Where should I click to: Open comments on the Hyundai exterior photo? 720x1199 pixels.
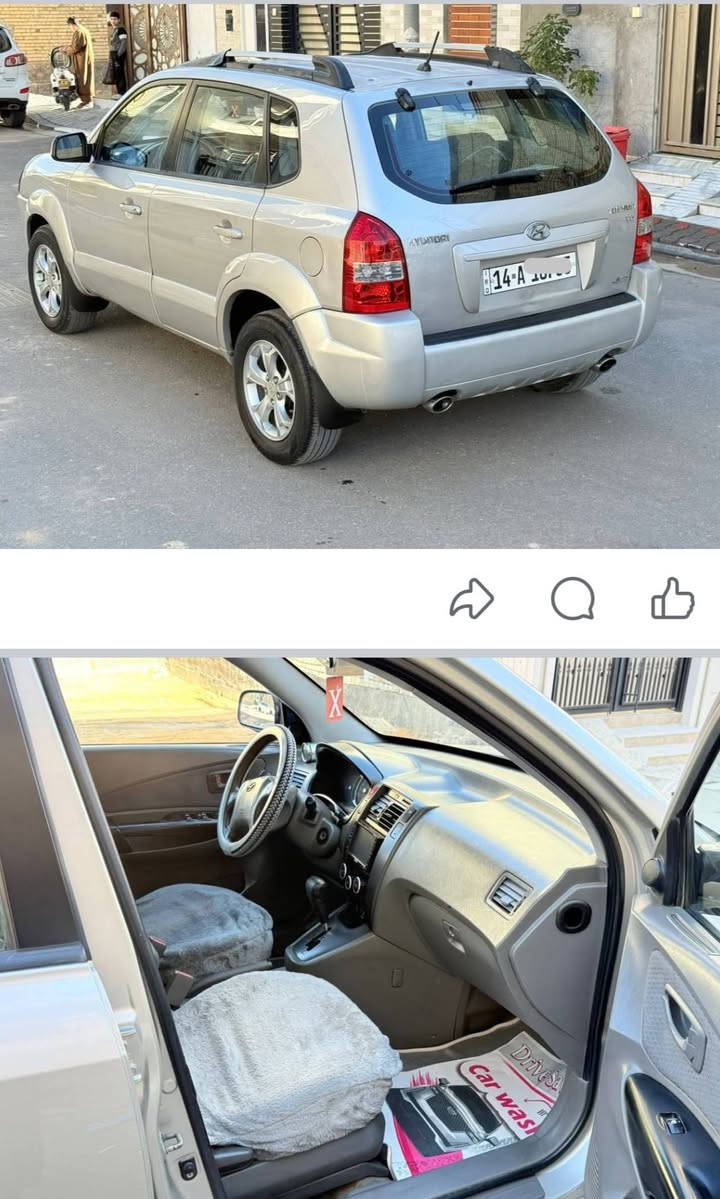tap(573, 599)
